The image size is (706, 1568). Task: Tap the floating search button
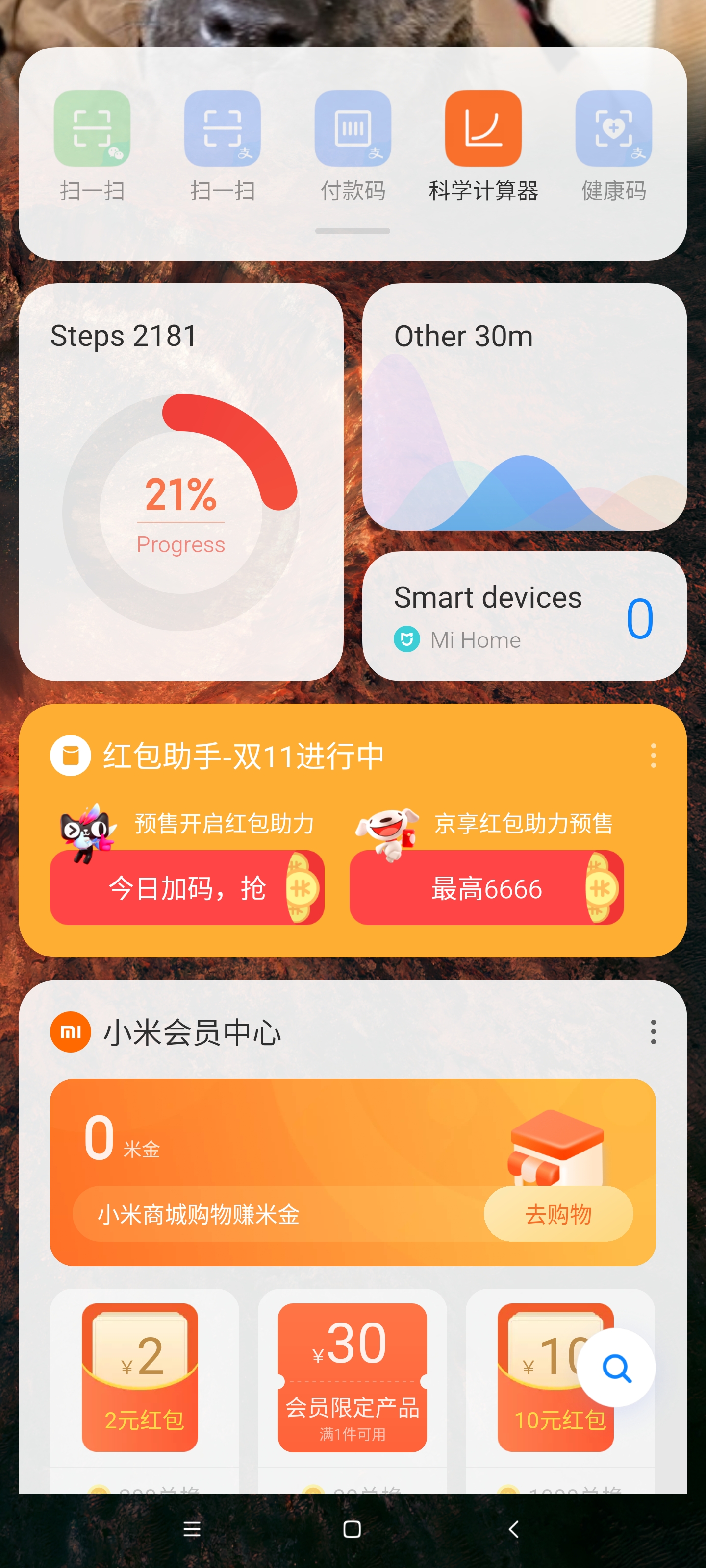click(x=616, y=1368)
